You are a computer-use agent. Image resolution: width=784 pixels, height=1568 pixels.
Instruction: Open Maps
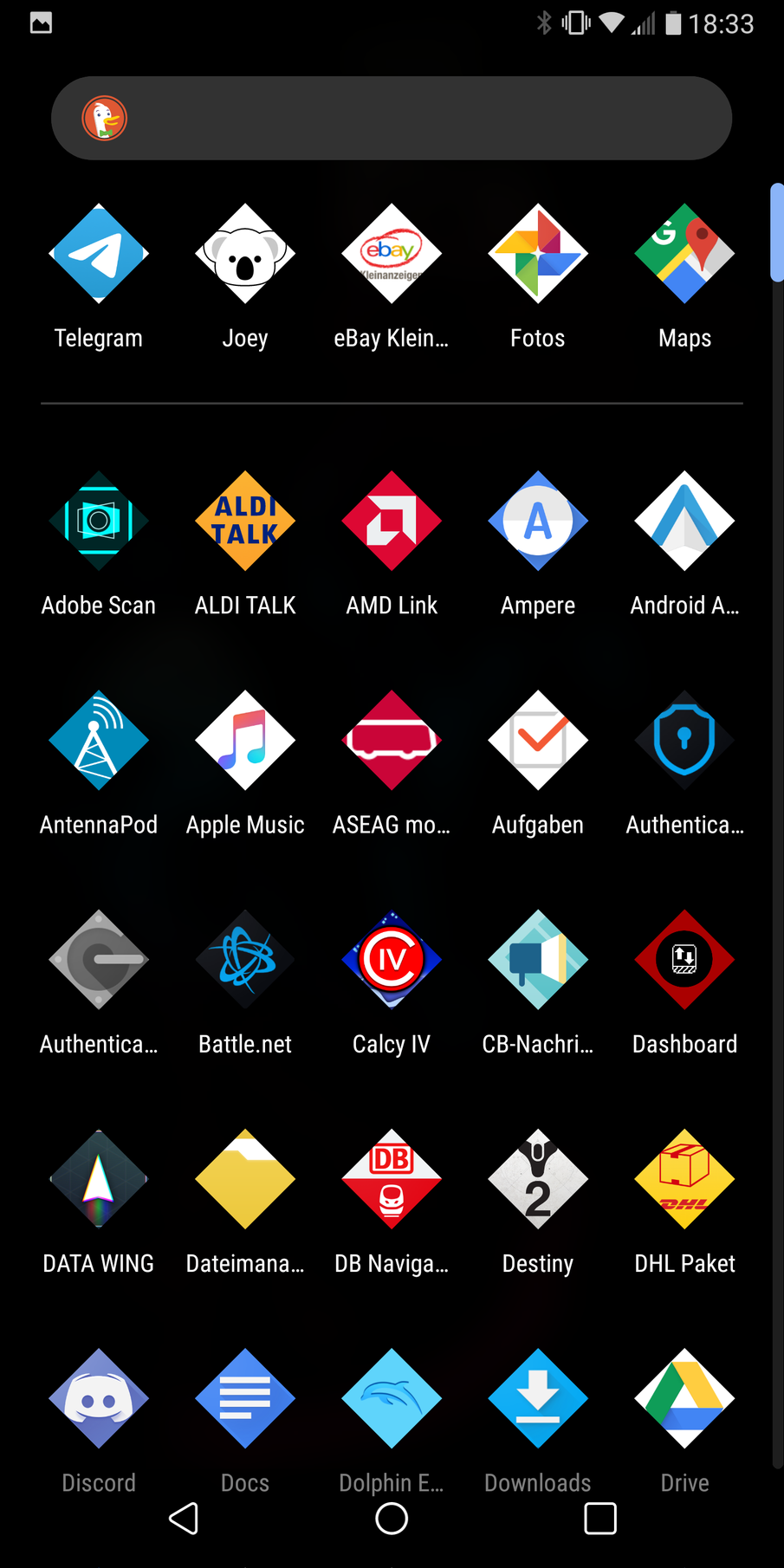coord(684,254)
